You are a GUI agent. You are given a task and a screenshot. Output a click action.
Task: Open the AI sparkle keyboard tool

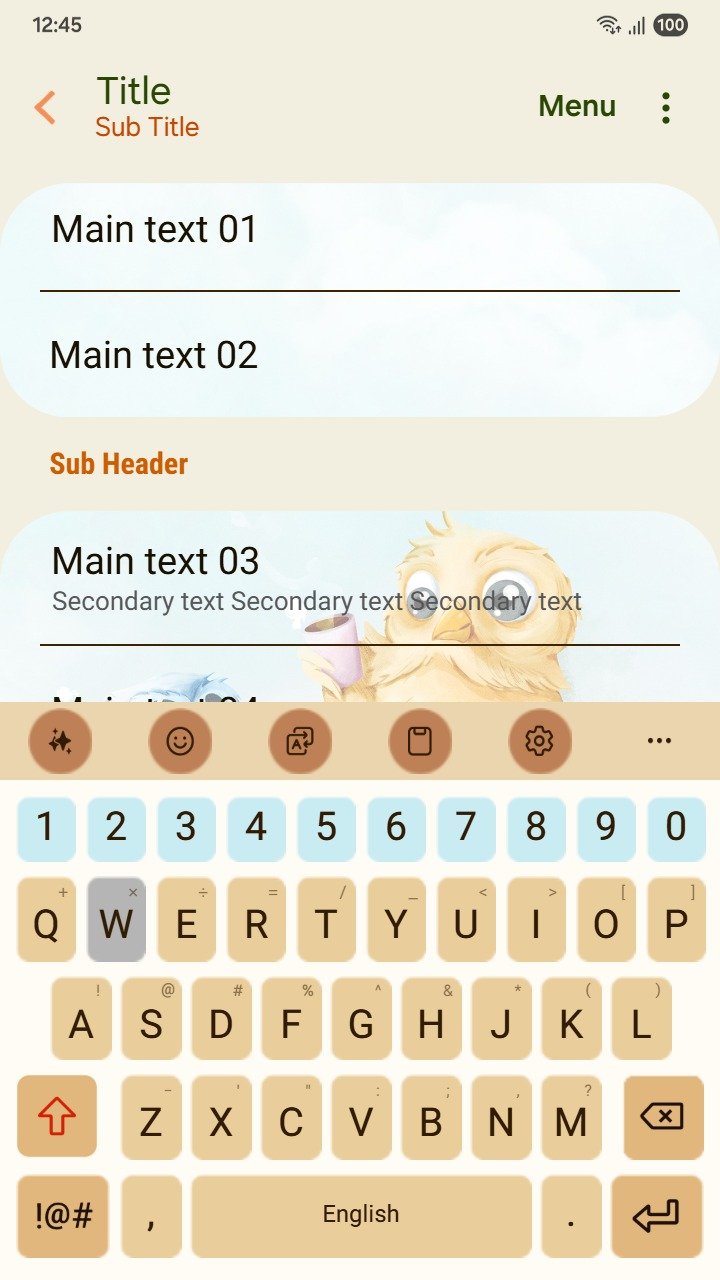(60, 741)
